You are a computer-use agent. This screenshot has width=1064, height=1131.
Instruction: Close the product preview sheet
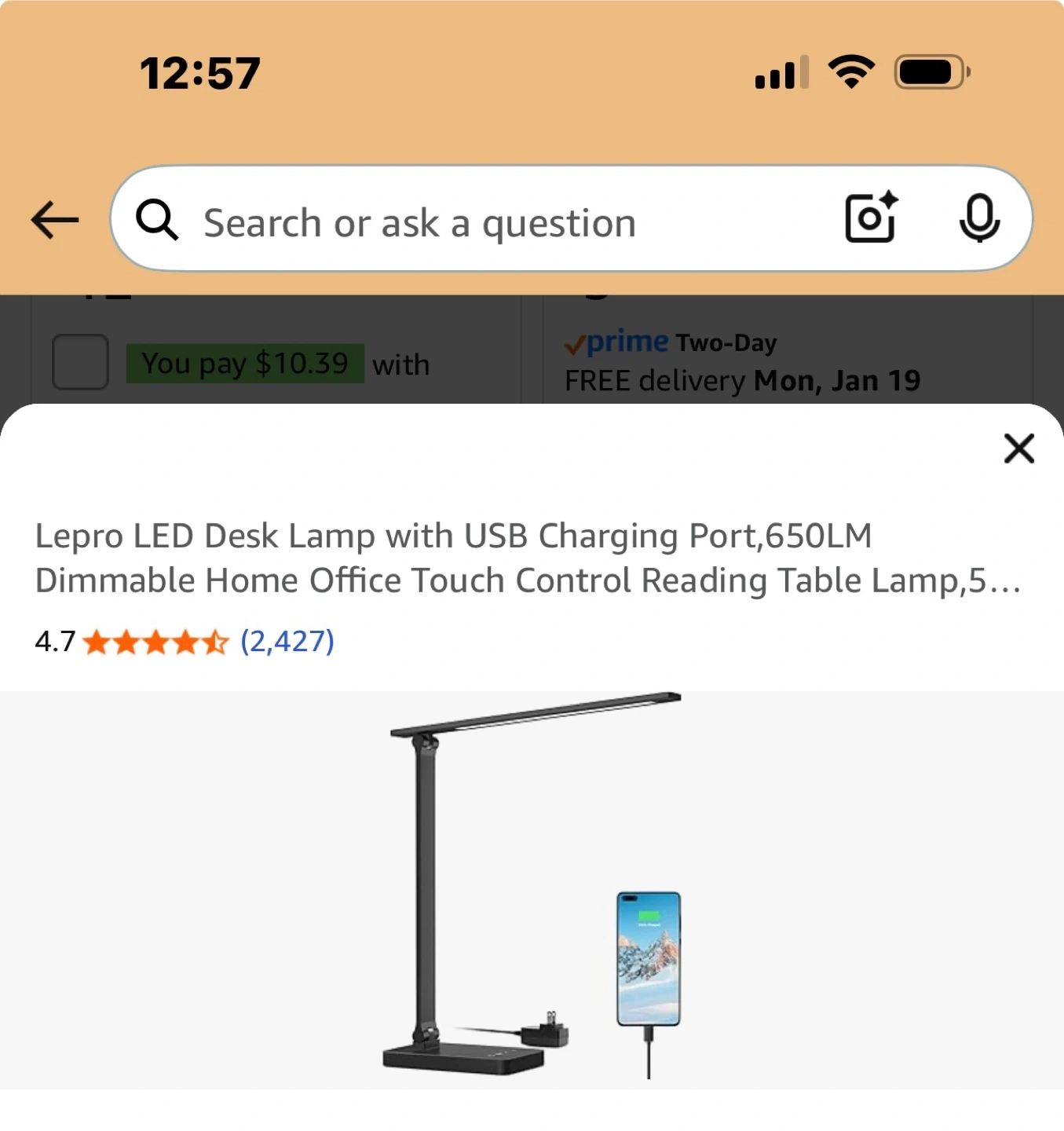(1018, 448)
